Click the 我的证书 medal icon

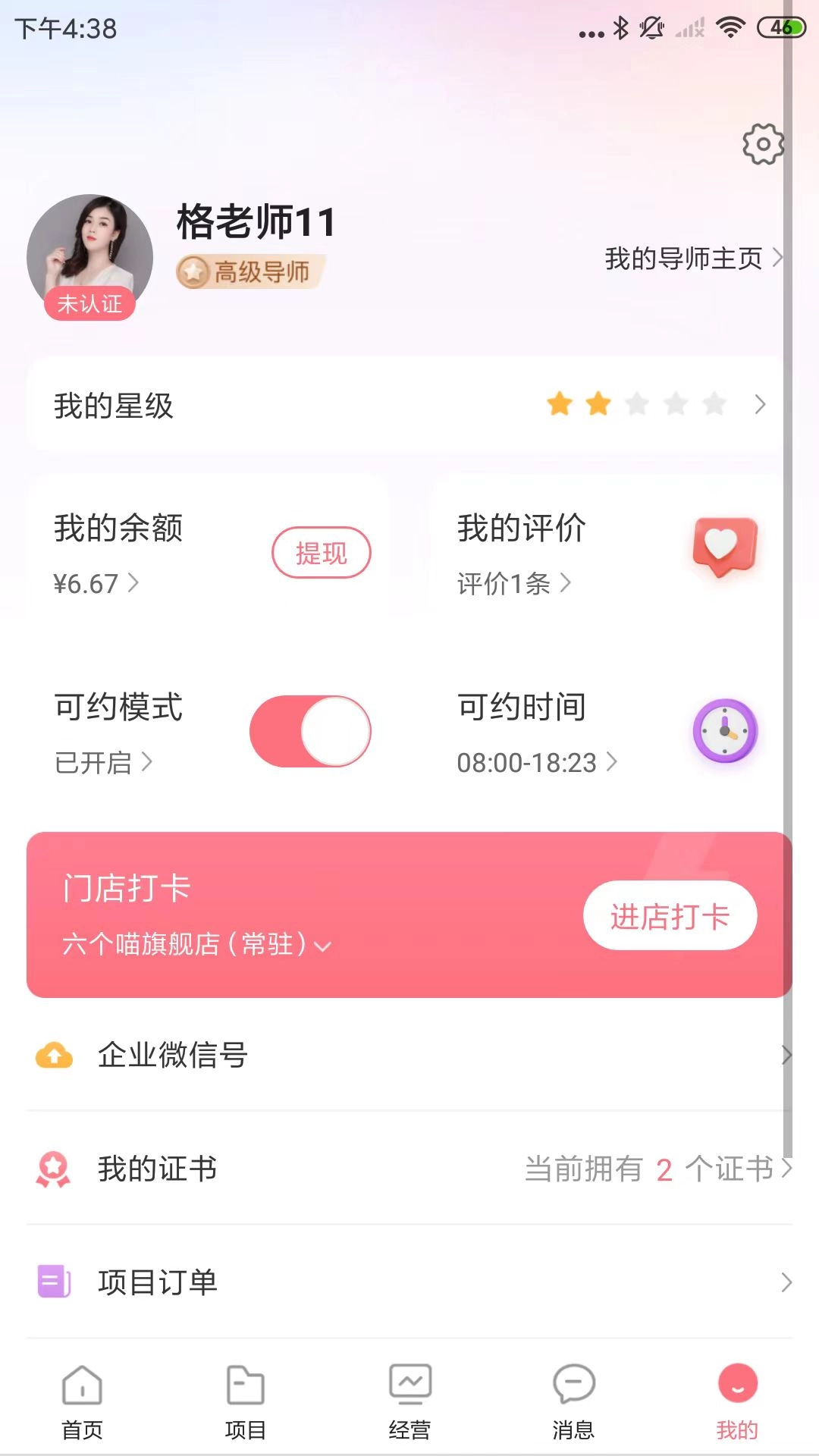click(51, 1169)
